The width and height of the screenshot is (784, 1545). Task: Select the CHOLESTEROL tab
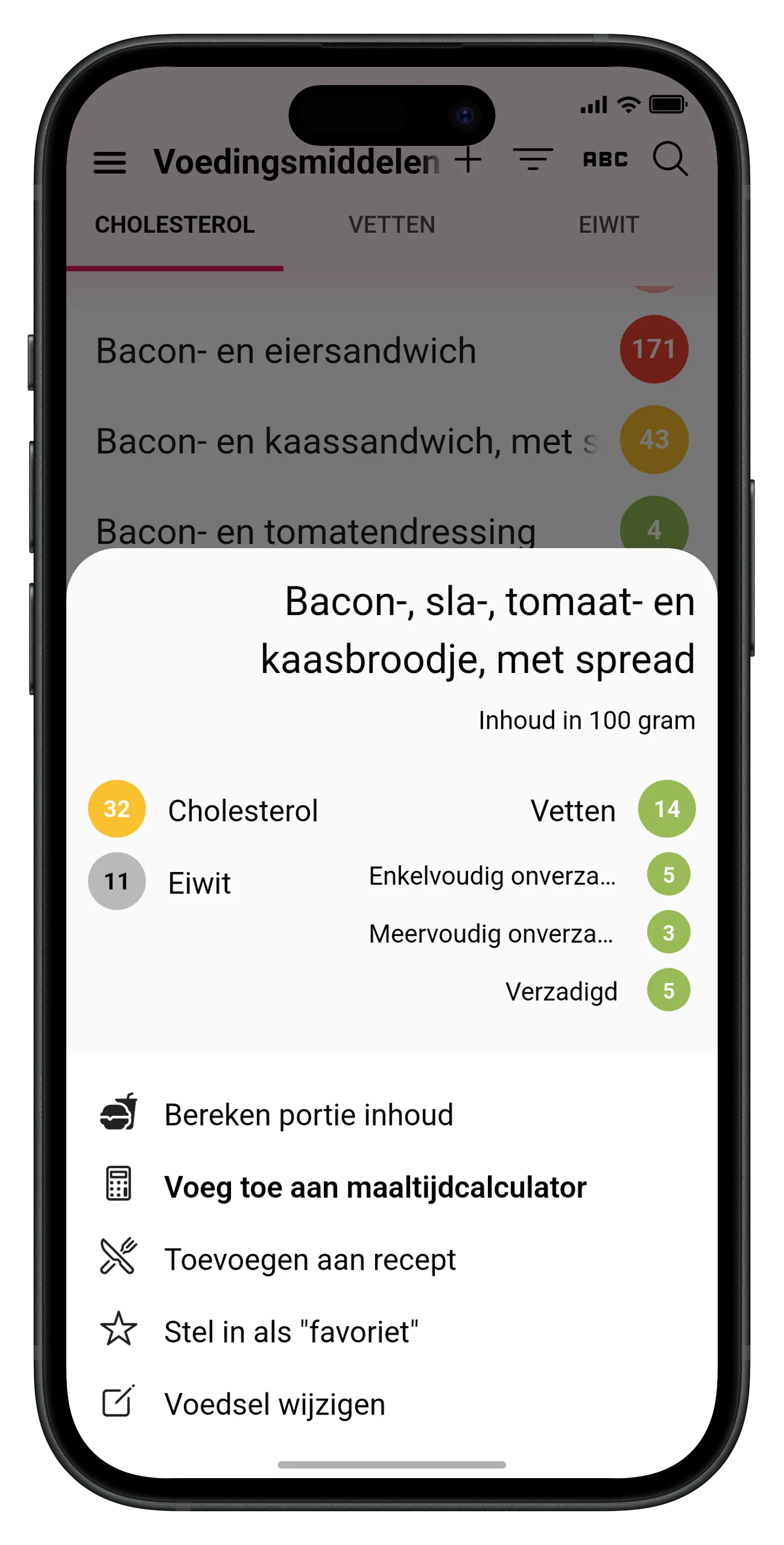(x=175, y=225)
